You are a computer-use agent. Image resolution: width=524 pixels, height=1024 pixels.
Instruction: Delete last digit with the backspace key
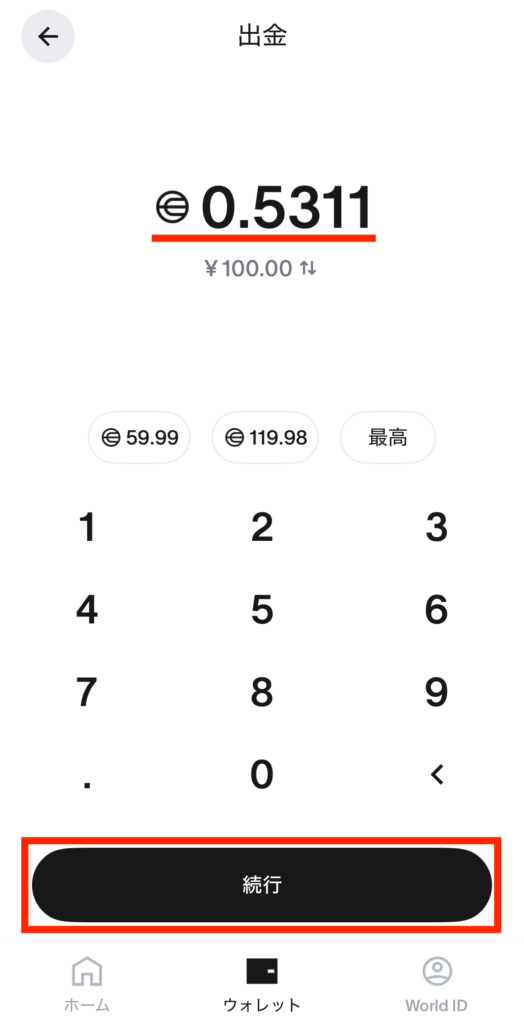pos(436,775)
